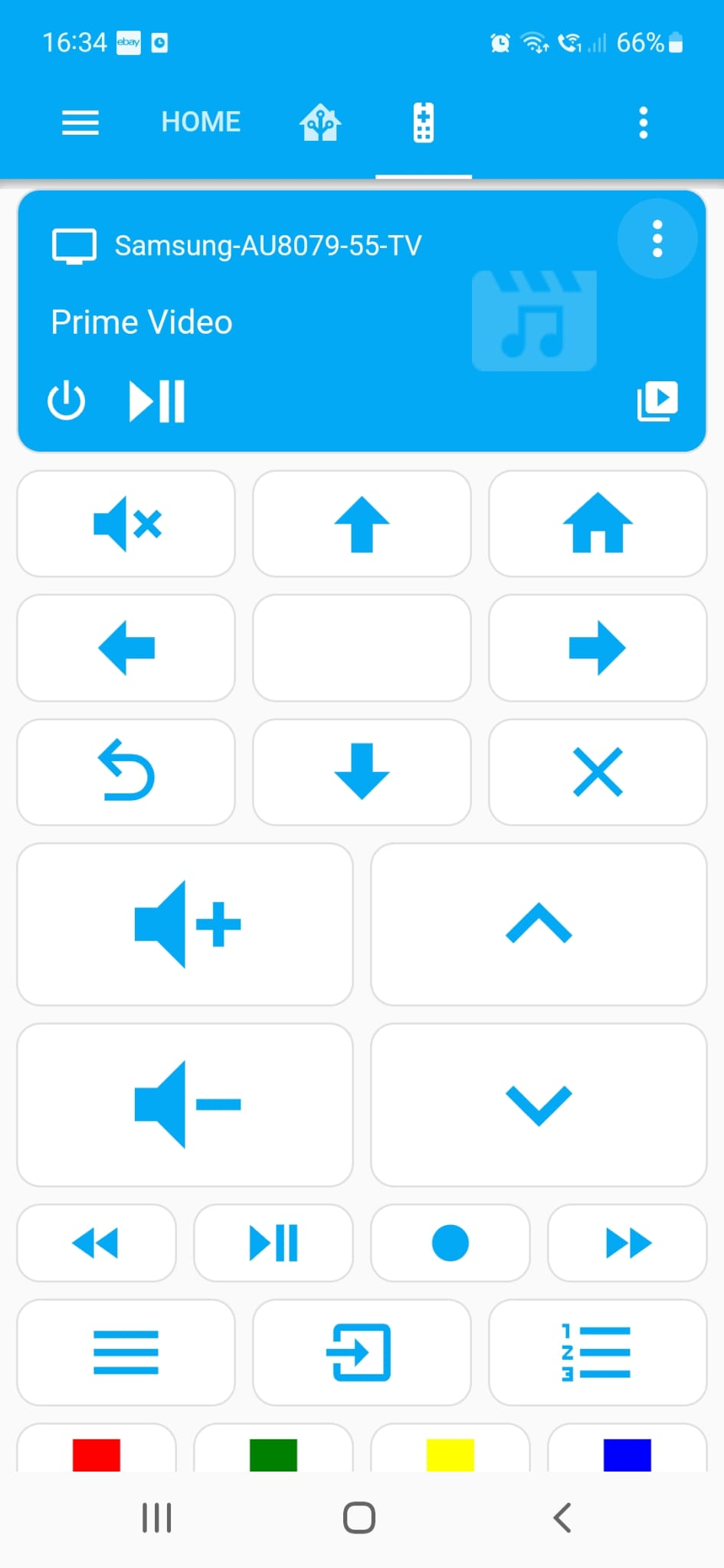
Task: Mute the TV sound
Action: [x=126, y=524]
